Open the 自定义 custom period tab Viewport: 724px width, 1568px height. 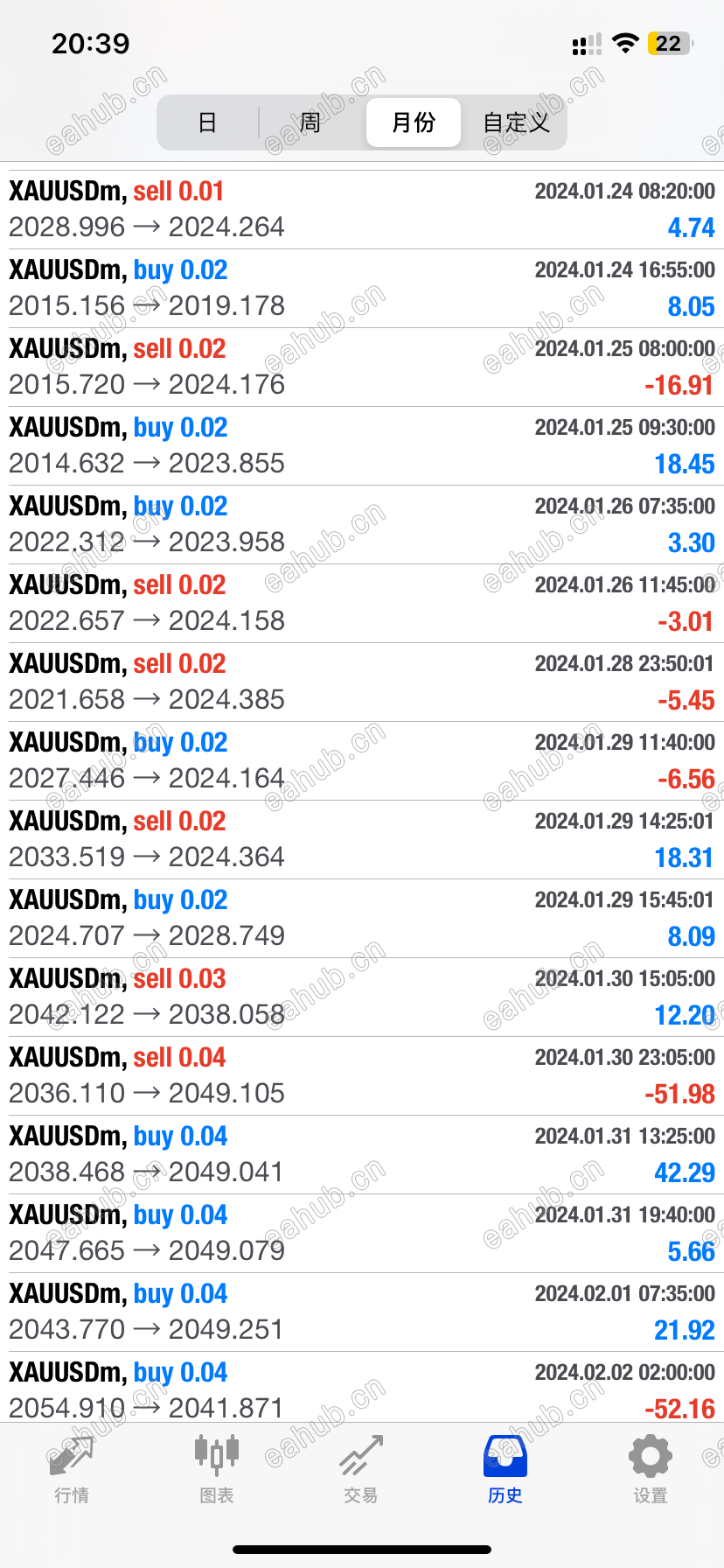click(516, 122)
